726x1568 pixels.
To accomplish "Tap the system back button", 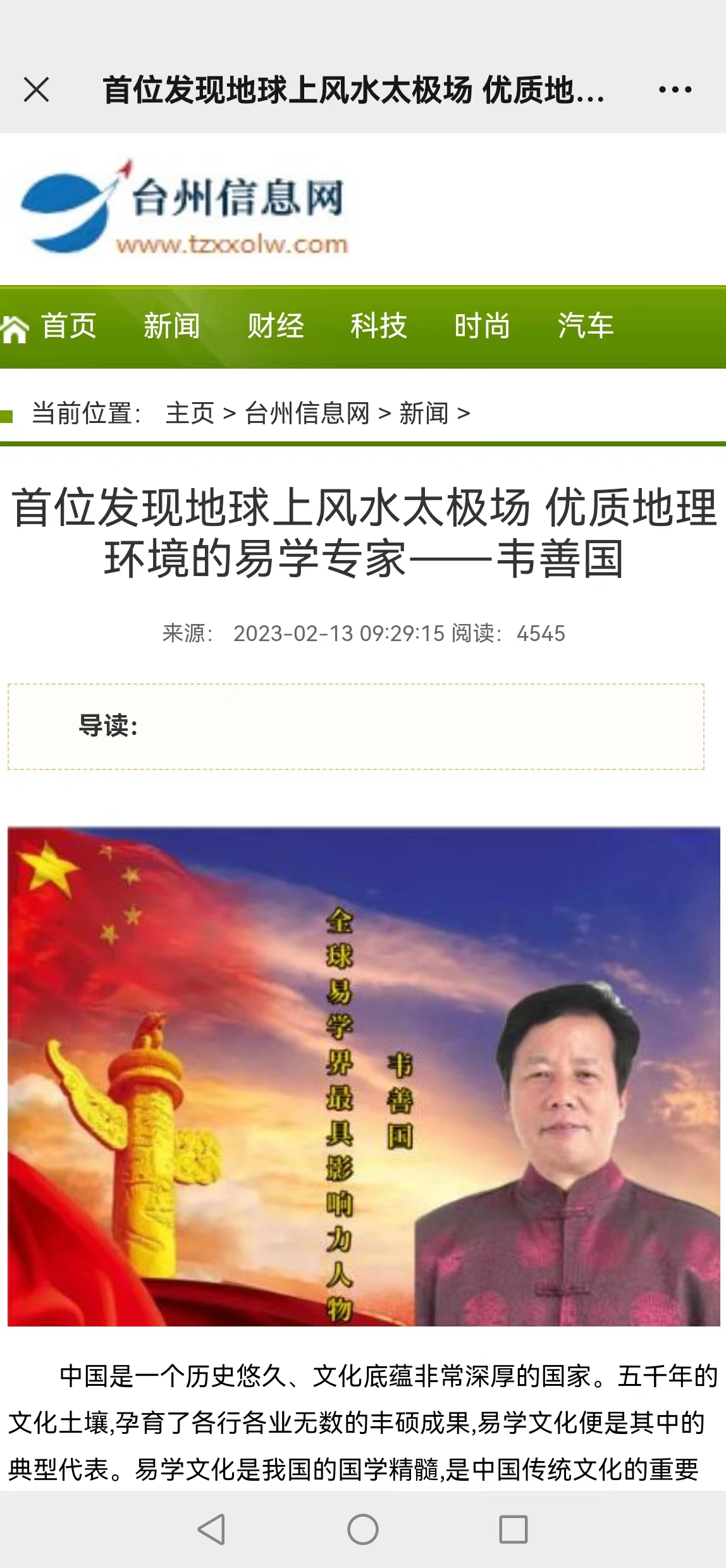I will pyautogui.click(x=211, y=1529).
